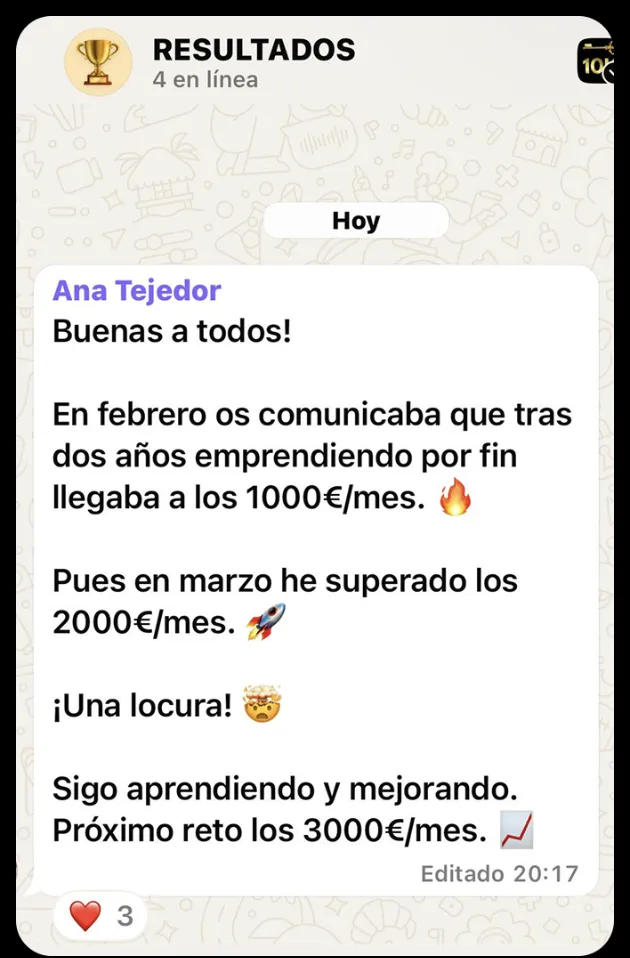Open the 10K community icon
Viewport: 630px width, 958px height.
click(595, 61)
